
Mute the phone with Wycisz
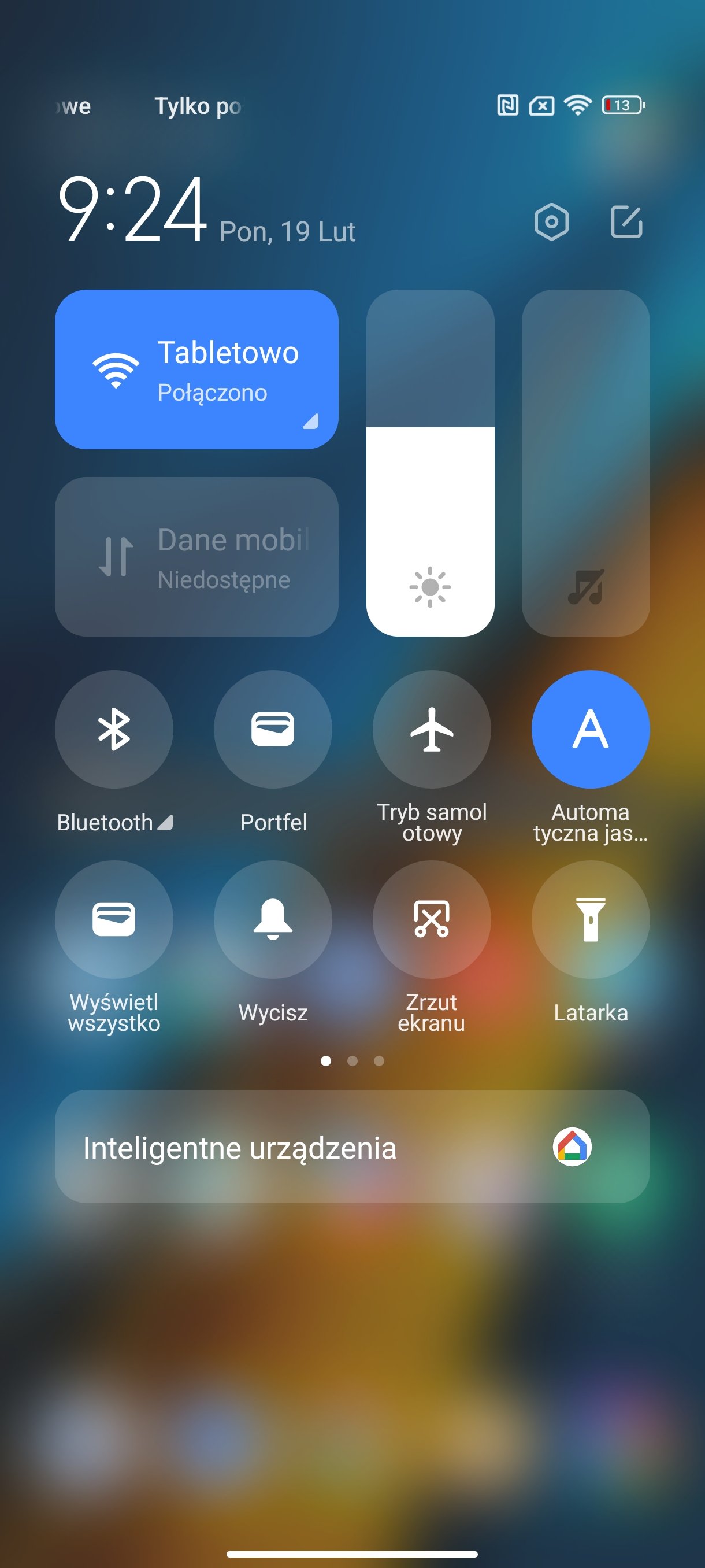point(273,919)
